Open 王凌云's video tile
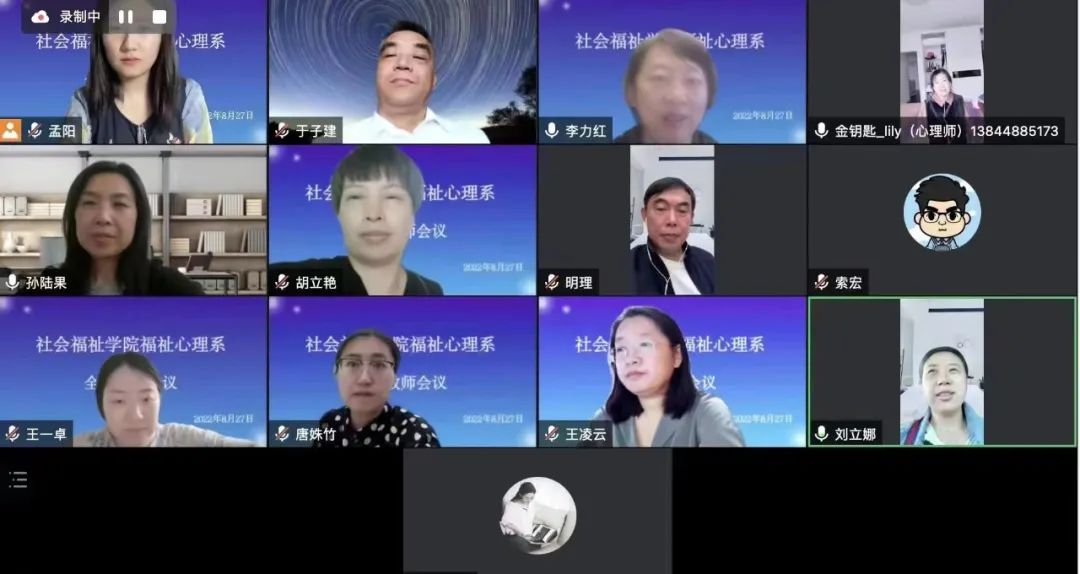 672,372
